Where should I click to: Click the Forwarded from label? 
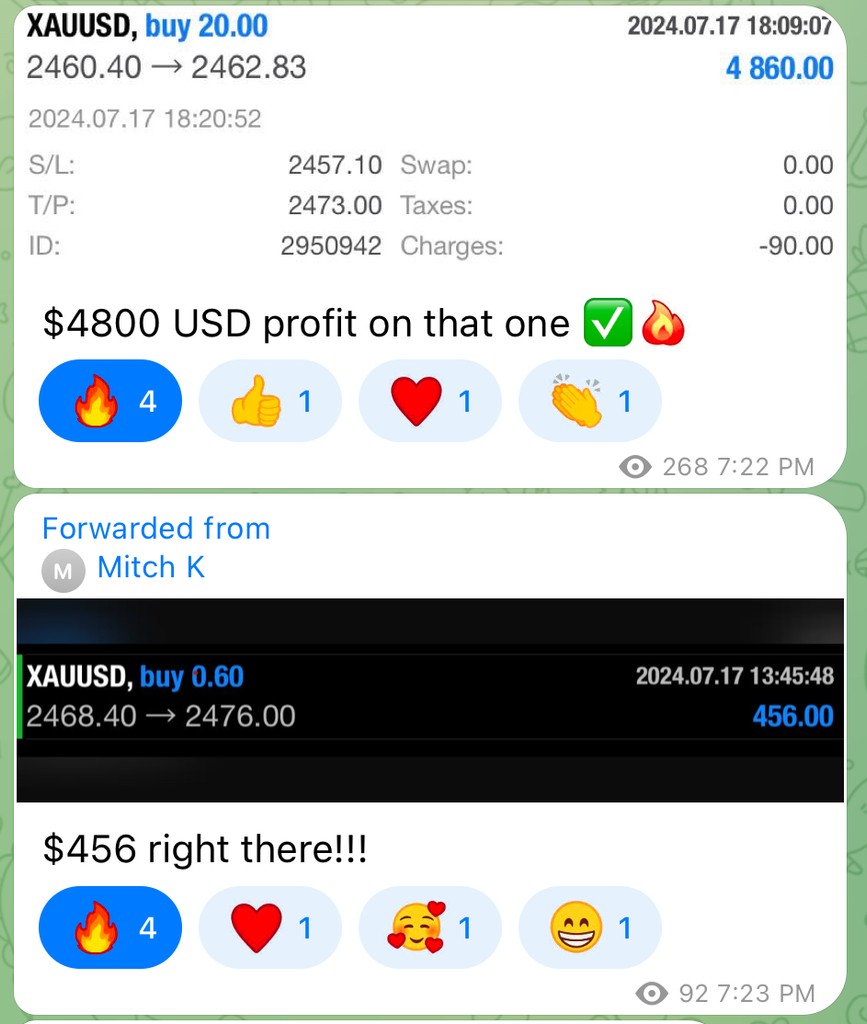[x=155, y=528]
